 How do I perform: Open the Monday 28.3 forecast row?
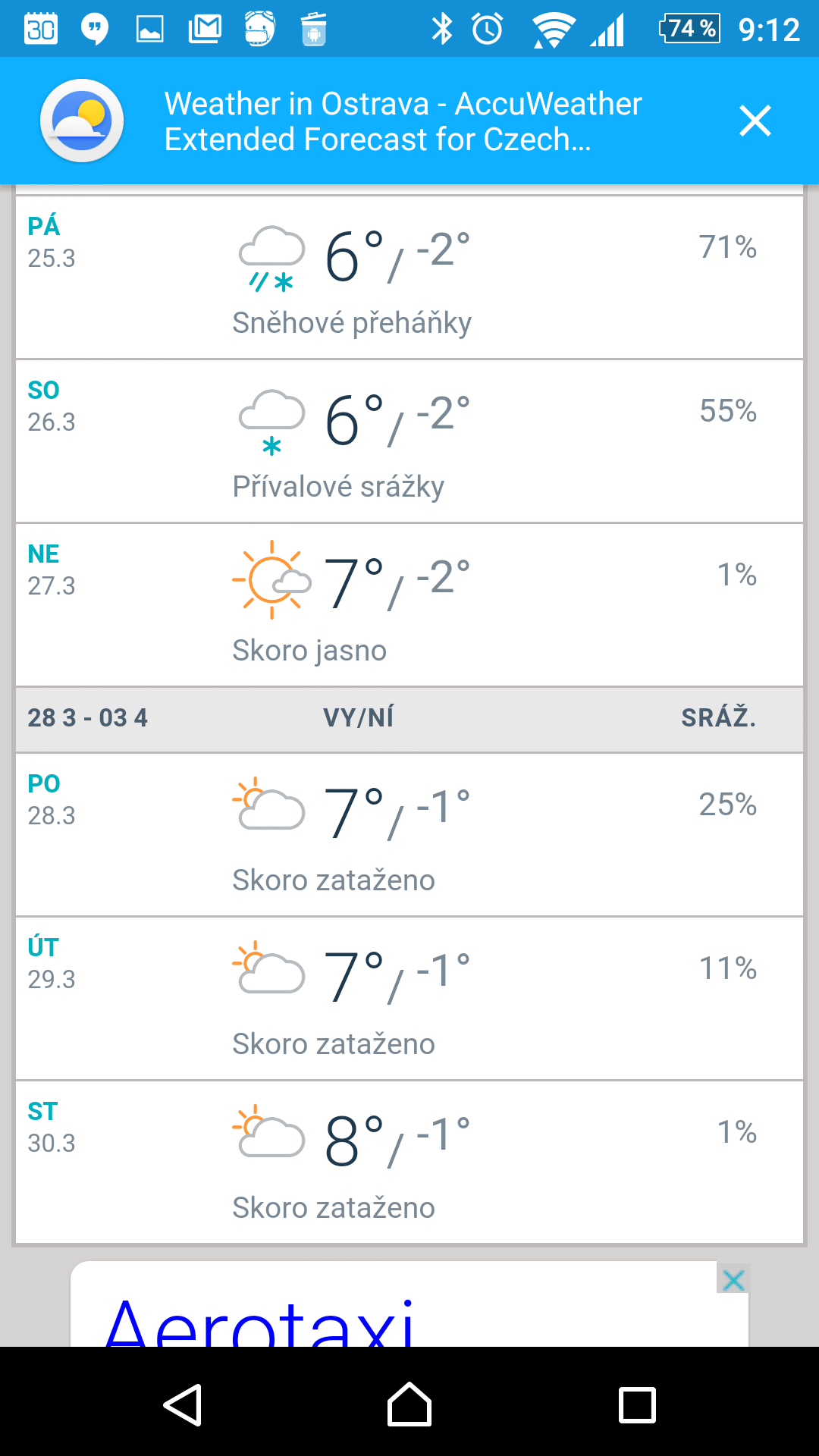click(409, 835)
